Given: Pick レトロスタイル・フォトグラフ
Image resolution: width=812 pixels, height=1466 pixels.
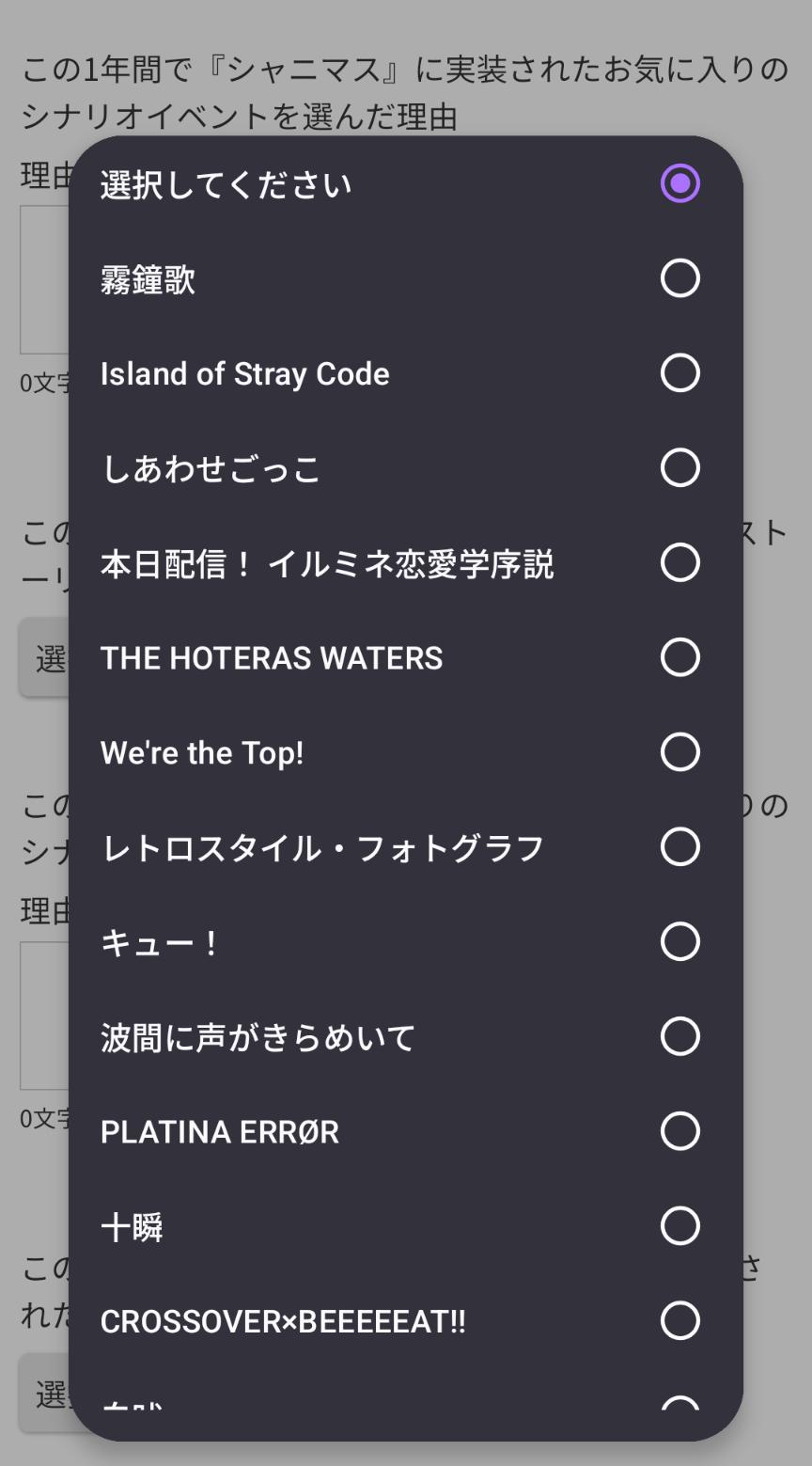Looking at the screenshot, I should click(404, 847).
